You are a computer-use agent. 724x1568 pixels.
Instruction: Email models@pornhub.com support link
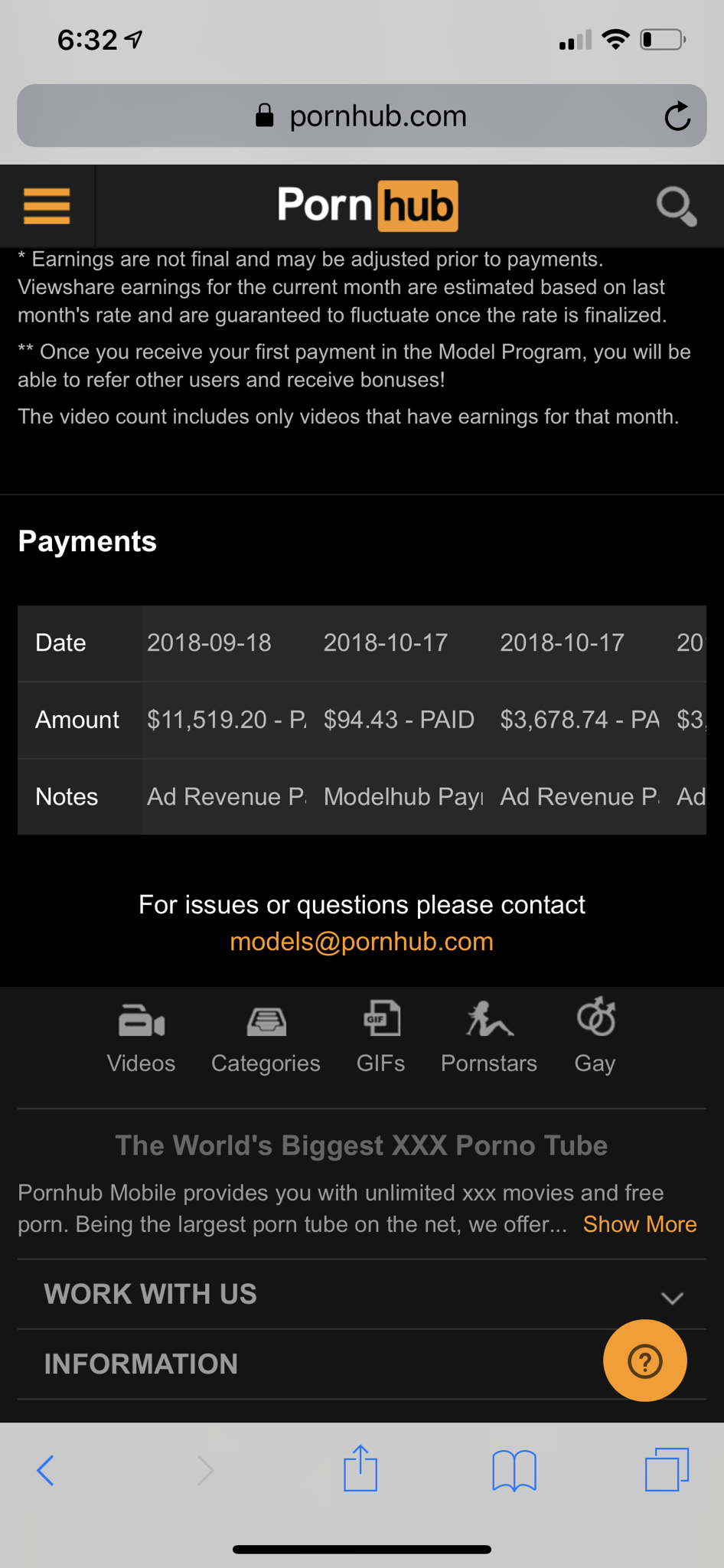(361, 941)
